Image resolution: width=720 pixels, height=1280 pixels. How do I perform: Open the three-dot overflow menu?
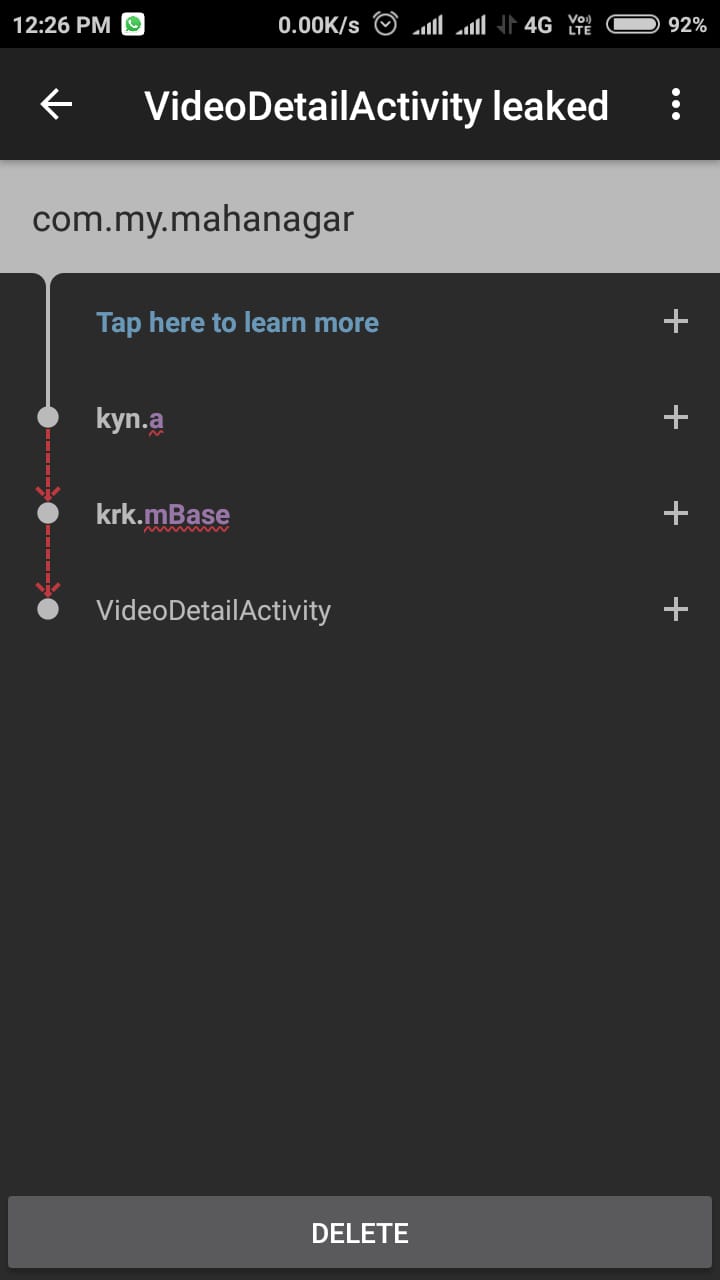[676, 104]
